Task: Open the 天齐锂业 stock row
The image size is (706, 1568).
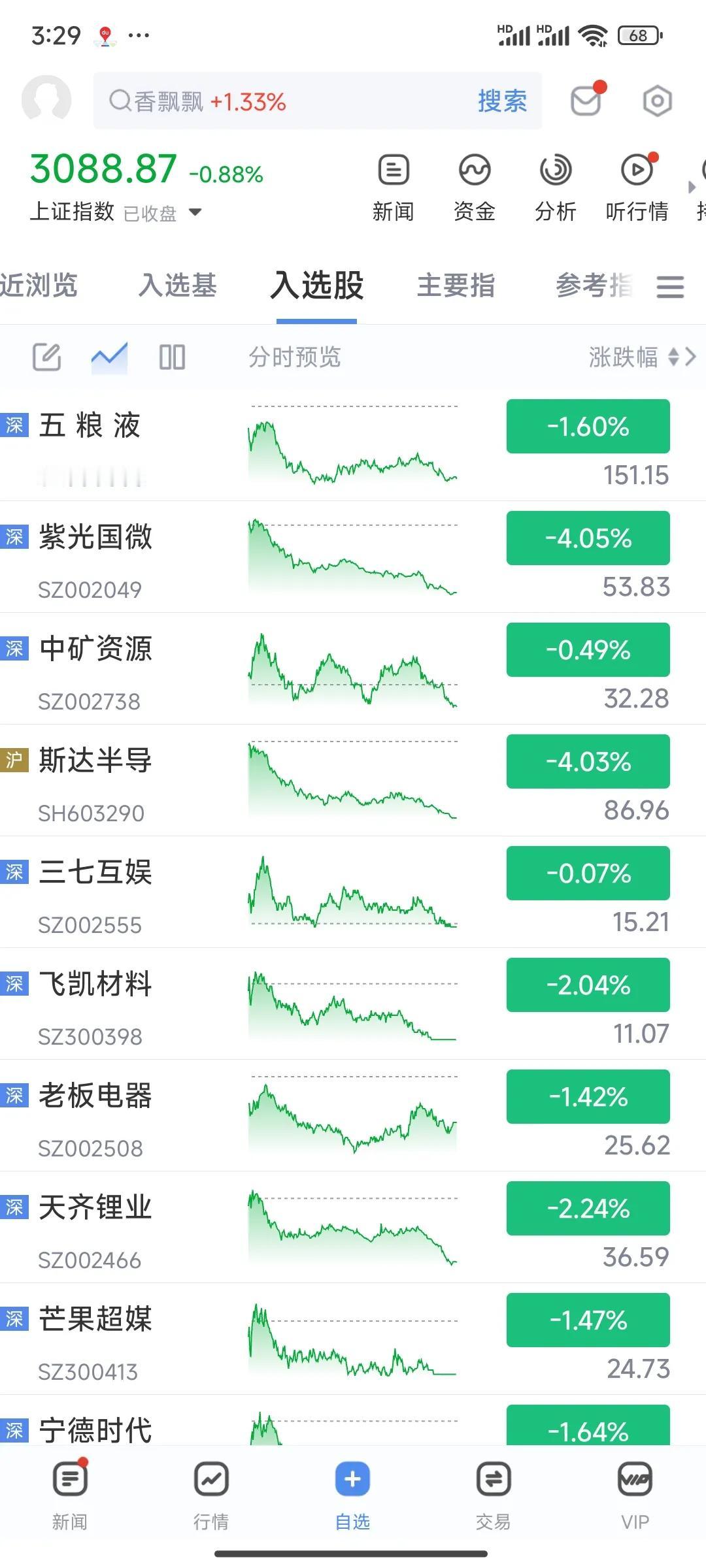Action: point(353,1227)
